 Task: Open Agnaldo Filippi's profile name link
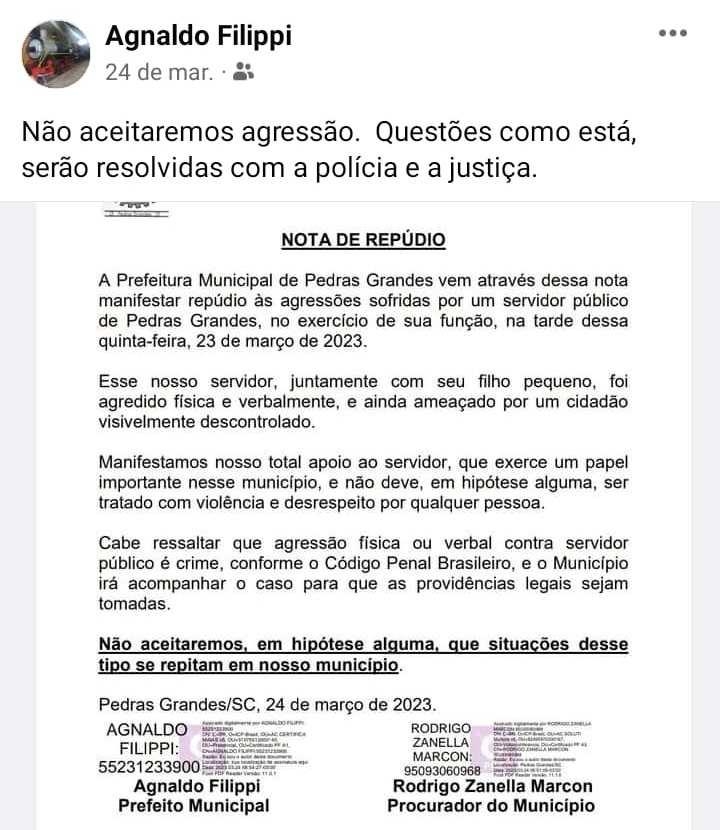point(199,36)
